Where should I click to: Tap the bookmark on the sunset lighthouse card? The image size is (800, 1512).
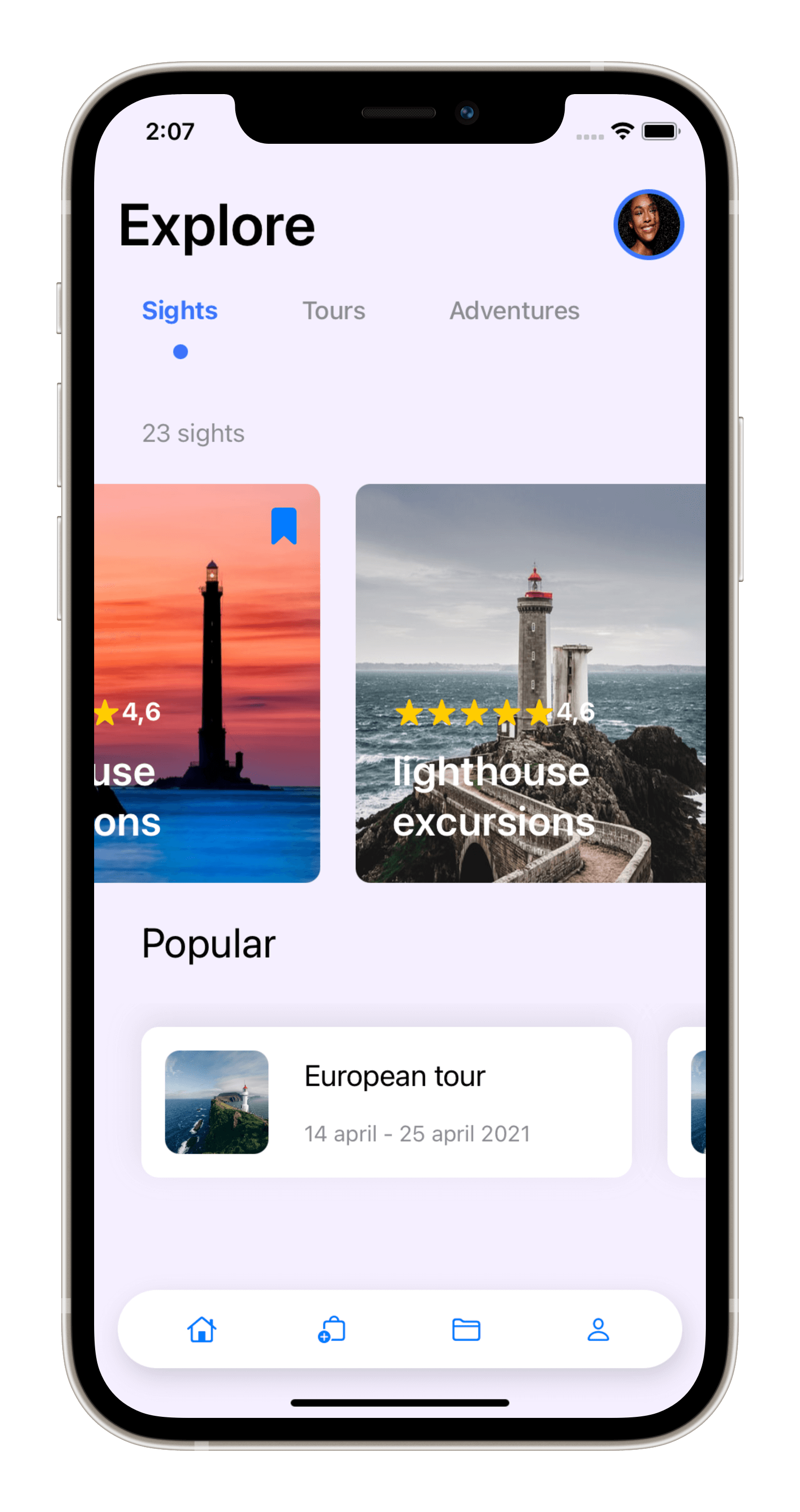tap(283, 526)
